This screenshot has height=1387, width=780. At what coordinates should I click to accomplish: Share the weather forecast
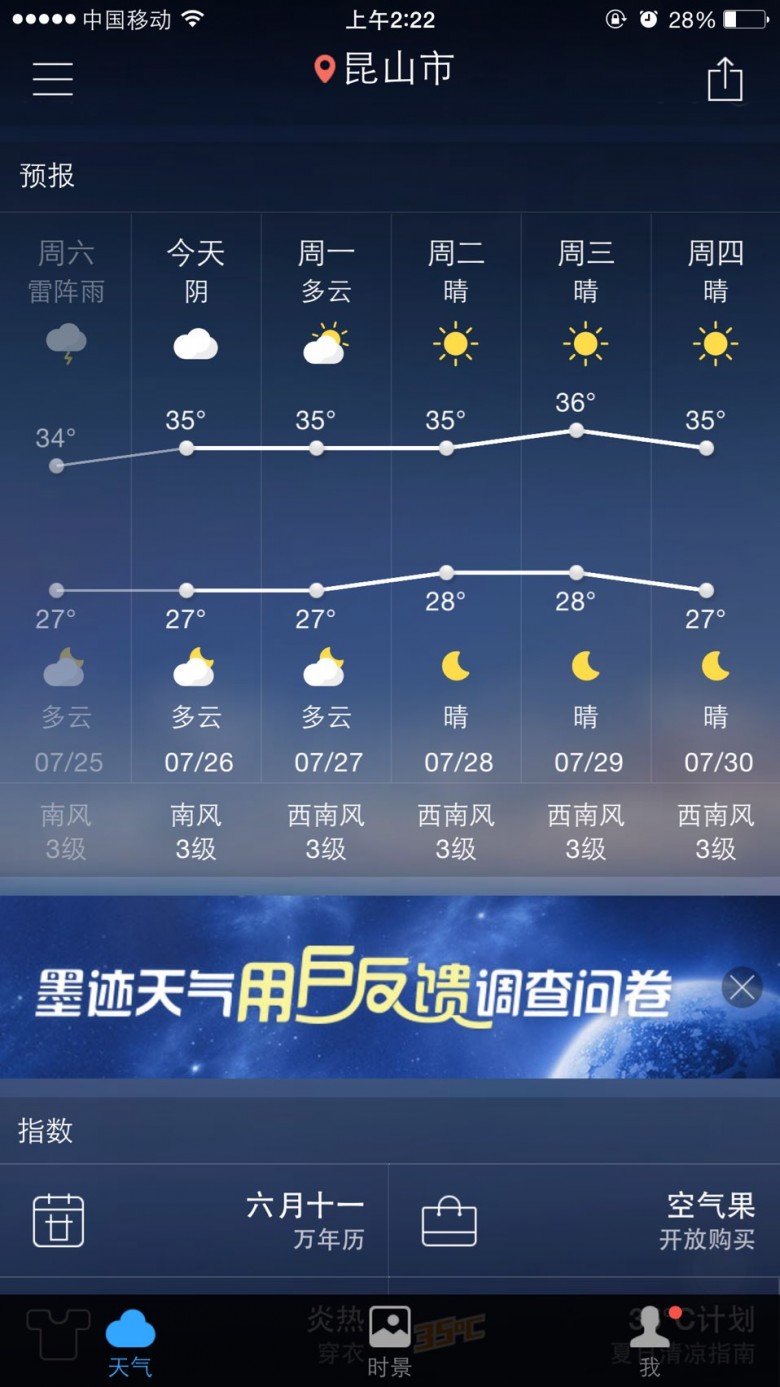pos(725,78)
